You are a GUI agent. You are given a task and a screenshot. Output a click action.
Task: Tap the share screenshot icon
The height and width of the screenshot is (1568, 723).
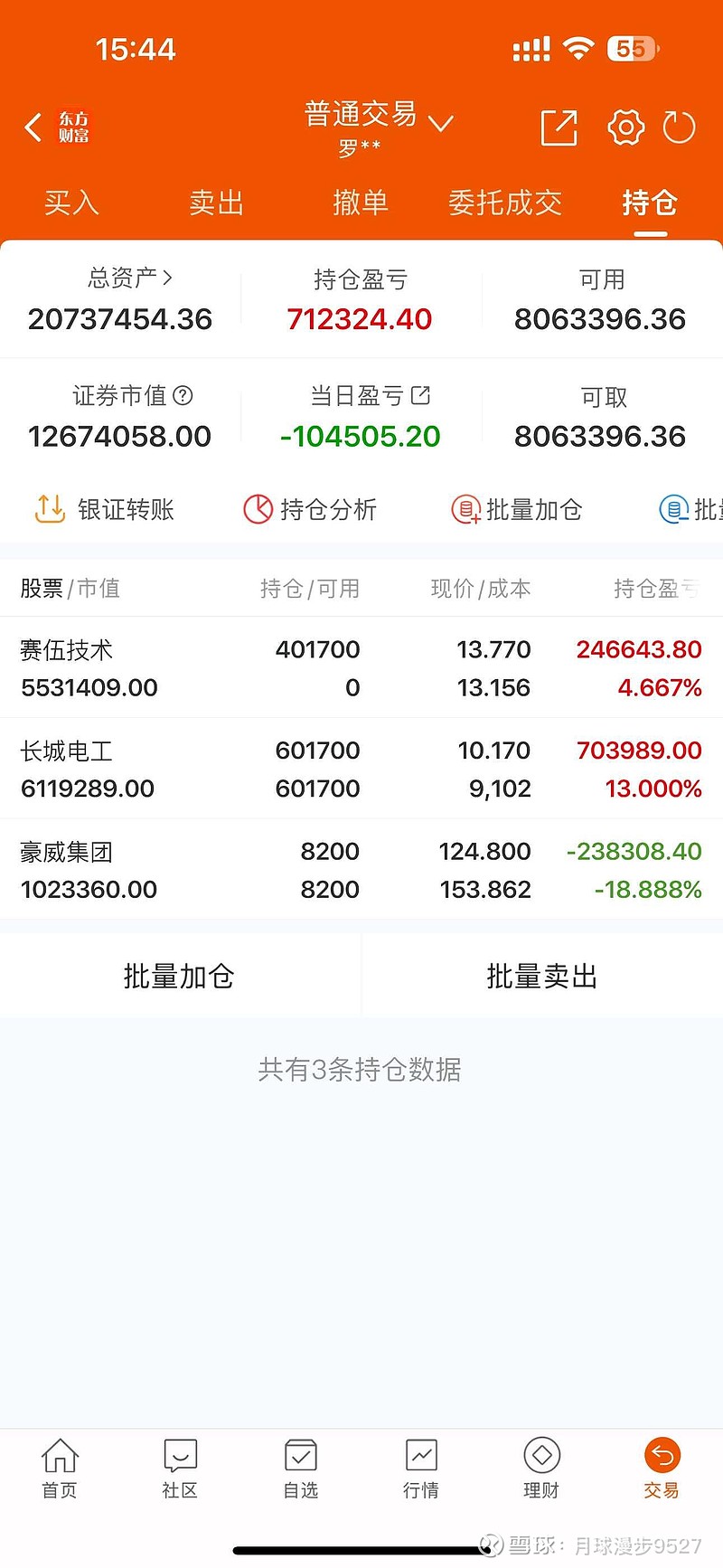(x=559, y=128)
